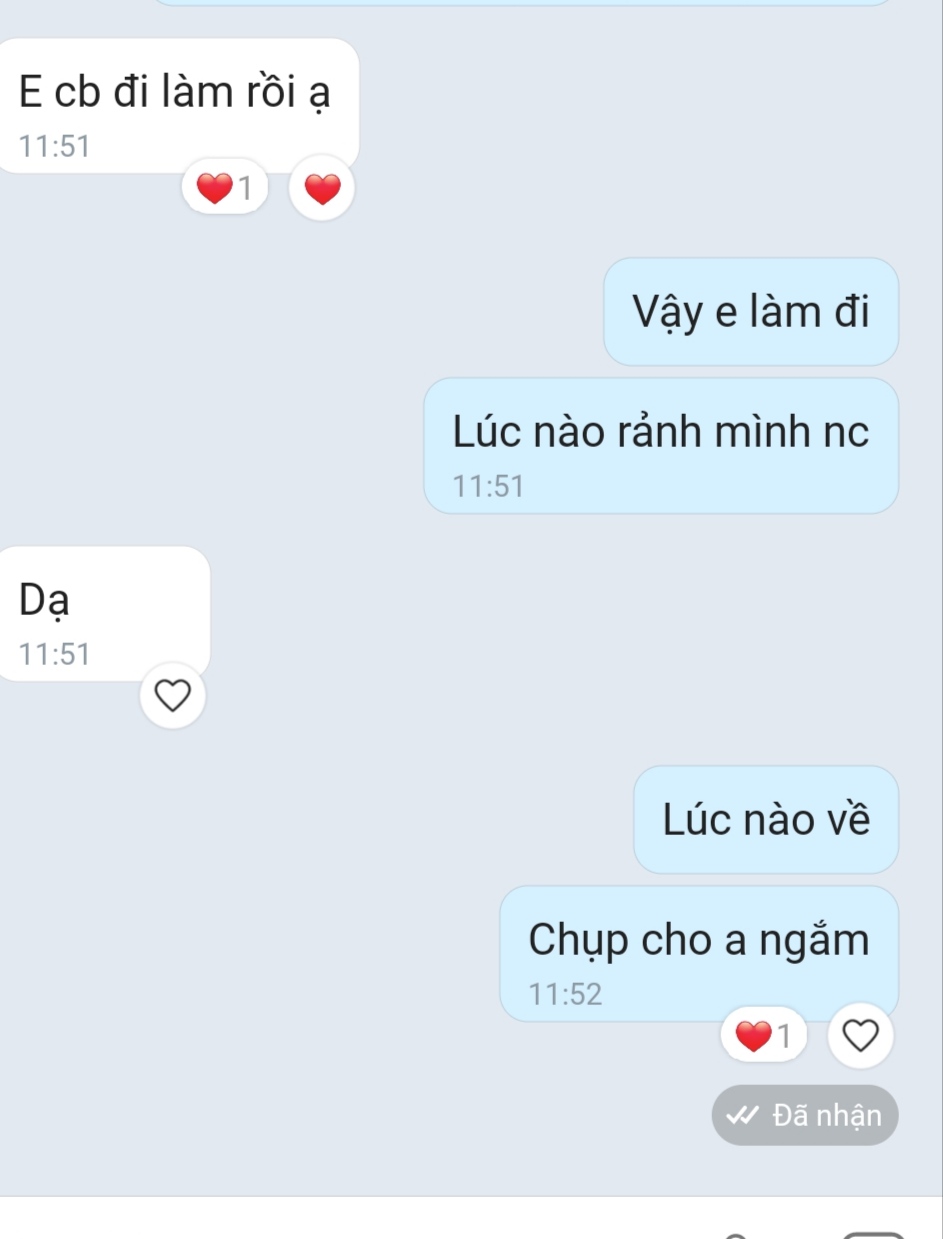943x1239 pixels.
Task: React with a heart to "Chụp cho a ngắm"
Action: click(861, 1035)
